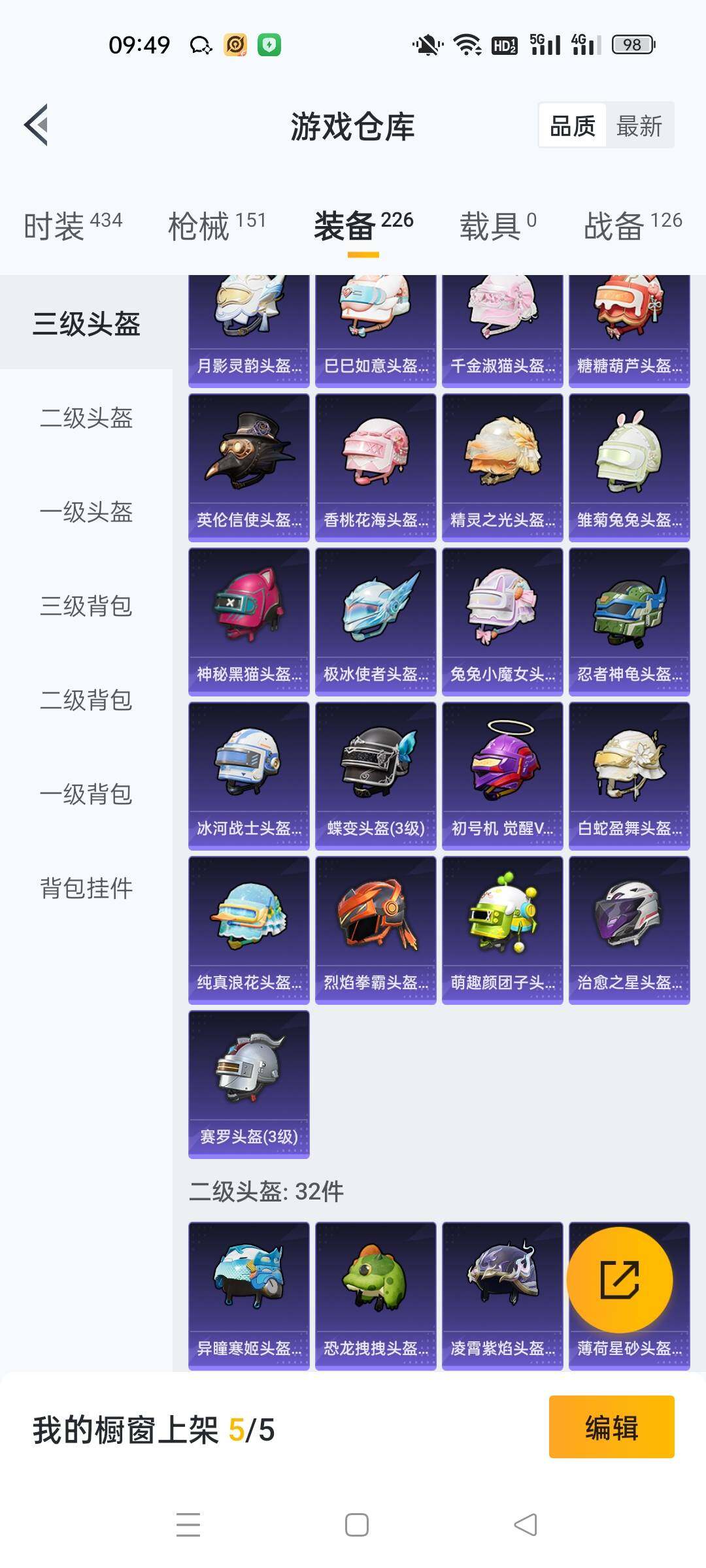This screenshot has height=1568, width=706.
Task: Tap the yellow floating share button
Action: [x=619, y=1279]
